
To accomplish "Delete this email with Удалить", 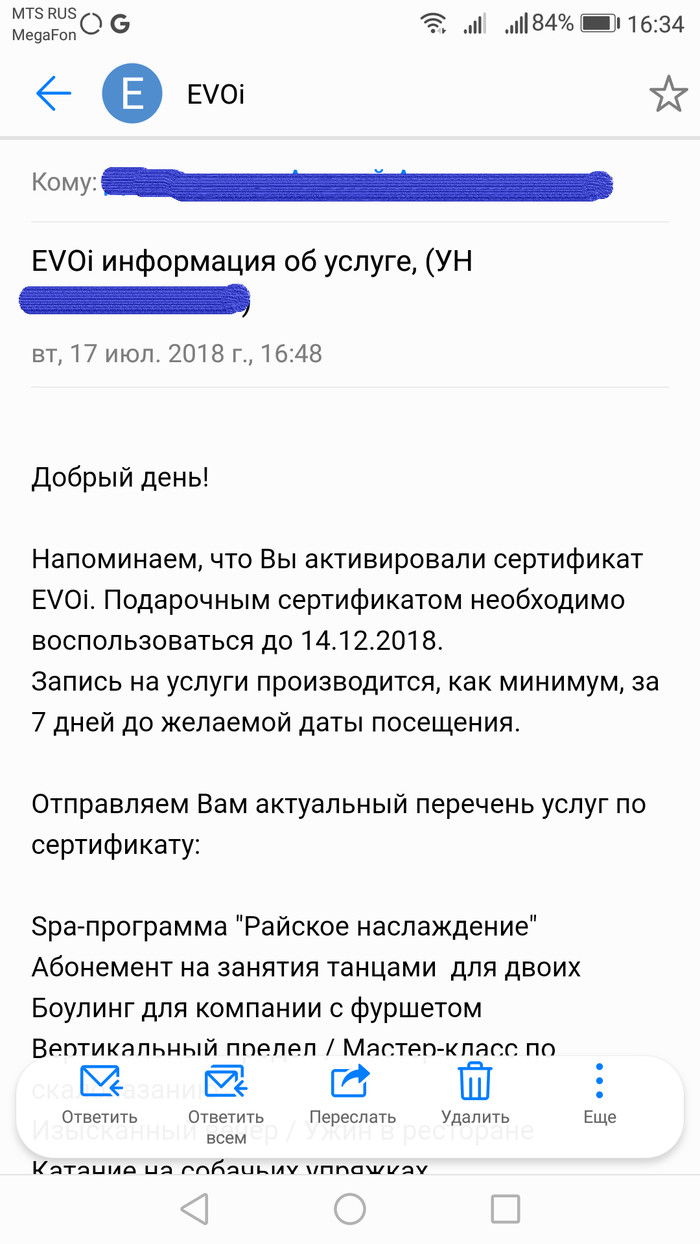I will pyautogui.click(x=475, y=1095).
